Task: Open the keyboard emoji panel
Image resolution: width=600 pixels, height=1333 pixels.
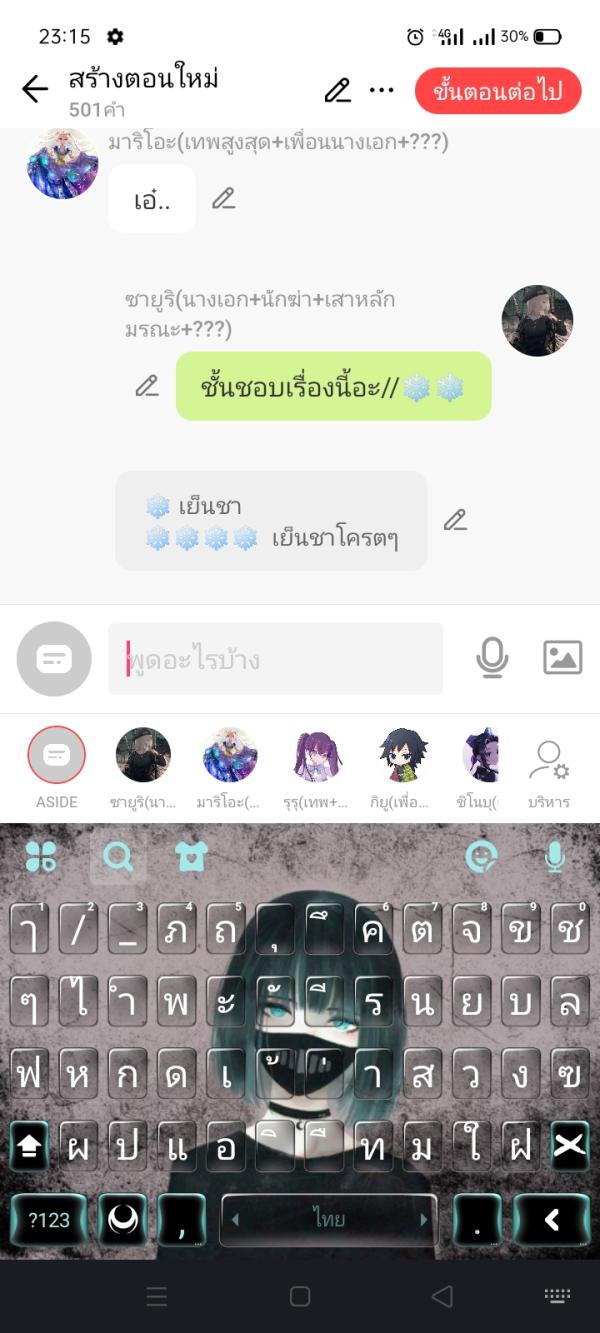Action: [482, 856]
